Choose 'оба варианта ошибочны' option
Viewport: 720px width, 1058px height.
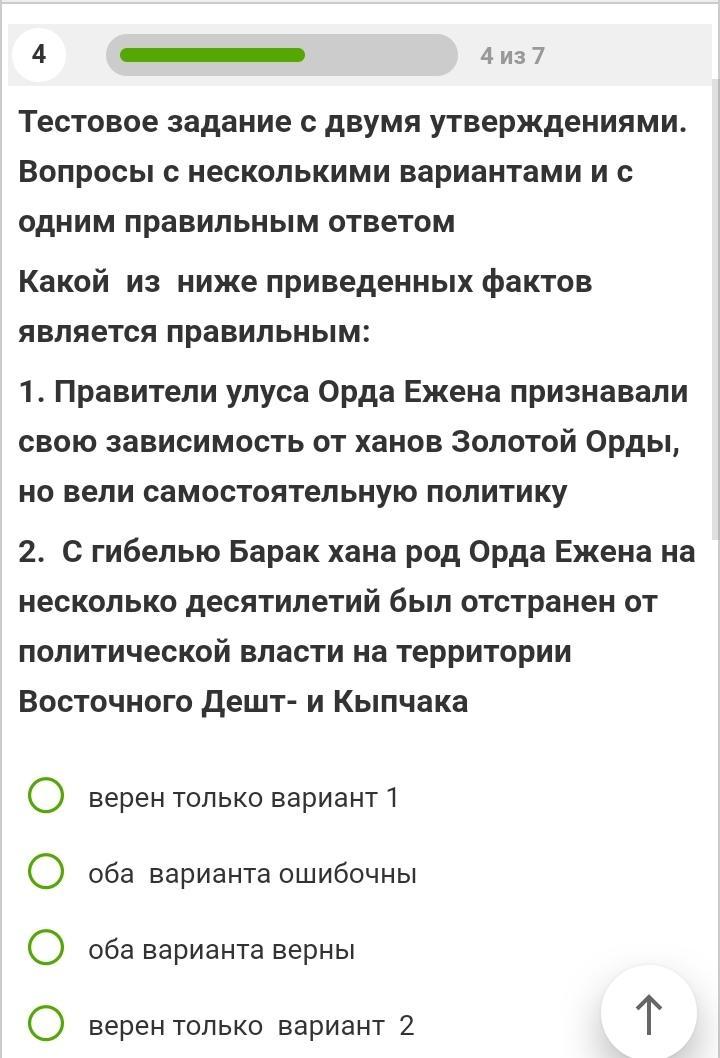click(x=46, y=872)
